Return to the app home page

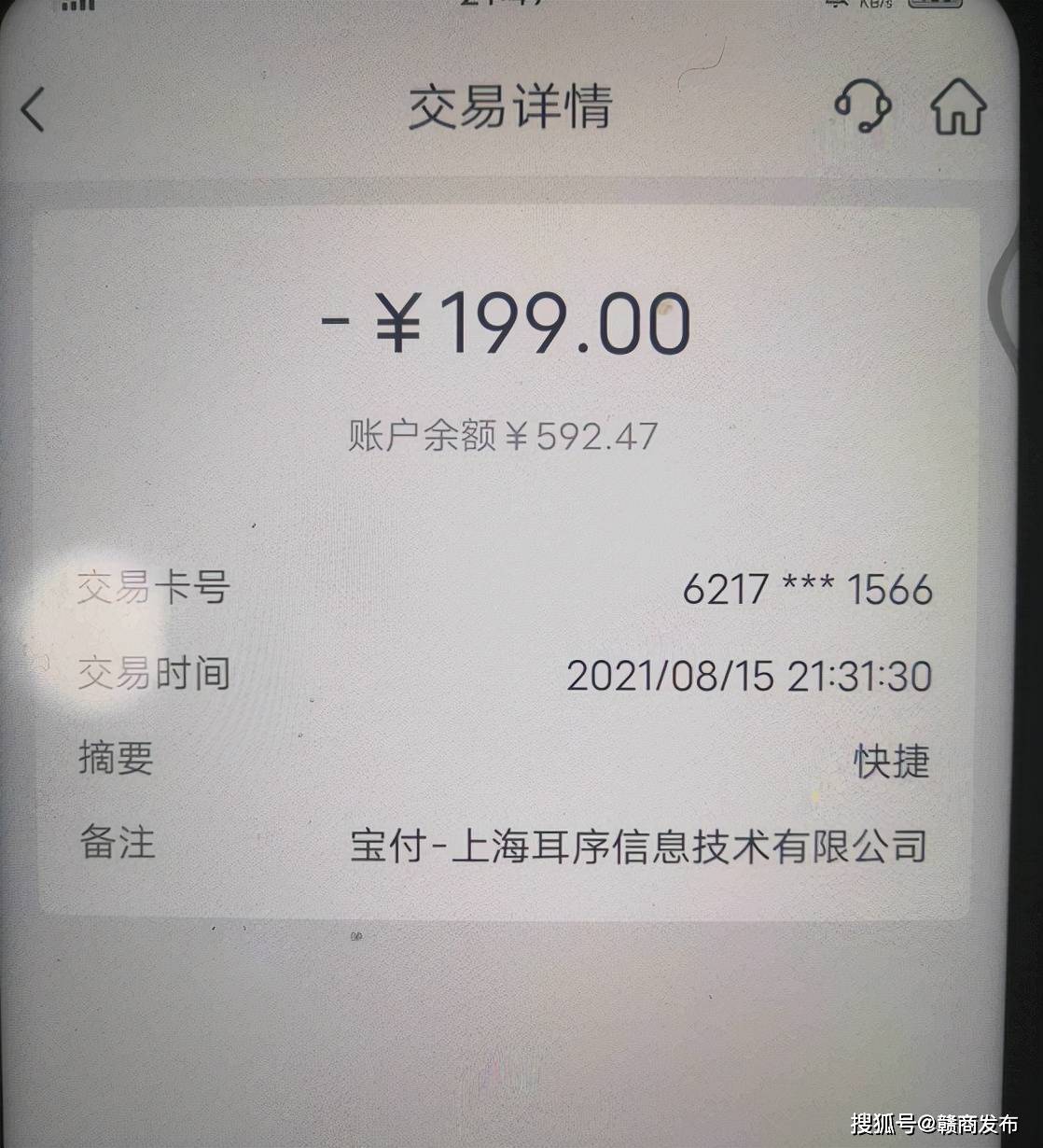958,107
